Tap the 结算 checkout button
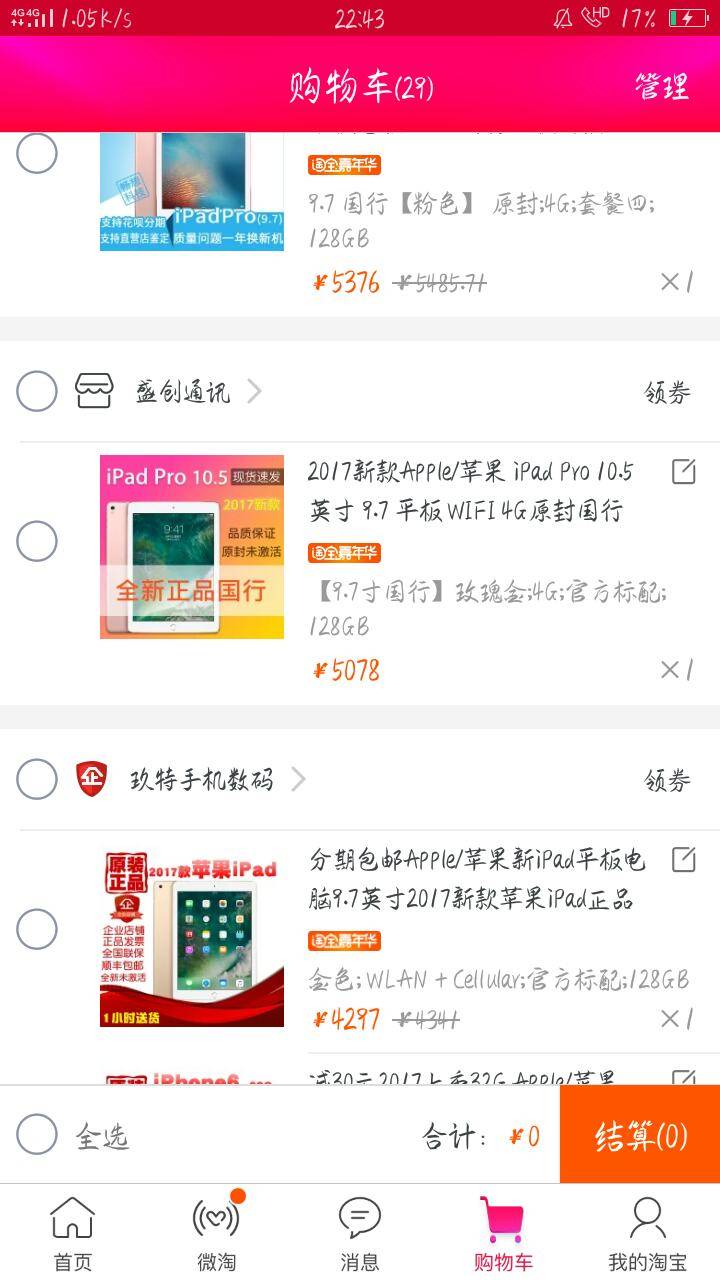The width and height of the screenshot is (720, 1280). tap(640, 1135)
